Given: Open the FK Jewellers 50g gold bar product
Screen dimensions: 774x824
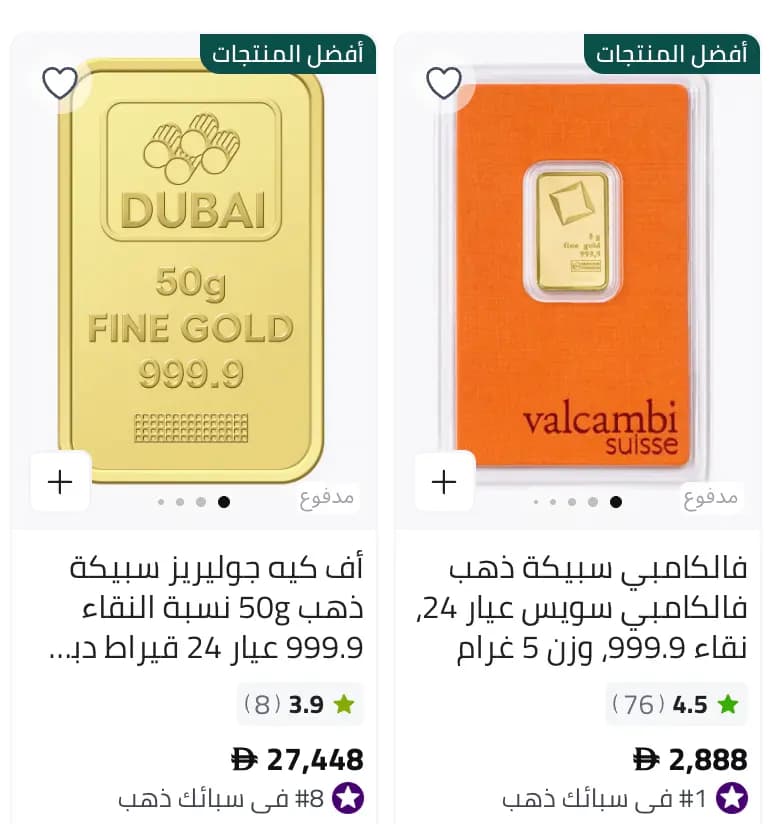Looking at the screenshot, I should (205, 608).
